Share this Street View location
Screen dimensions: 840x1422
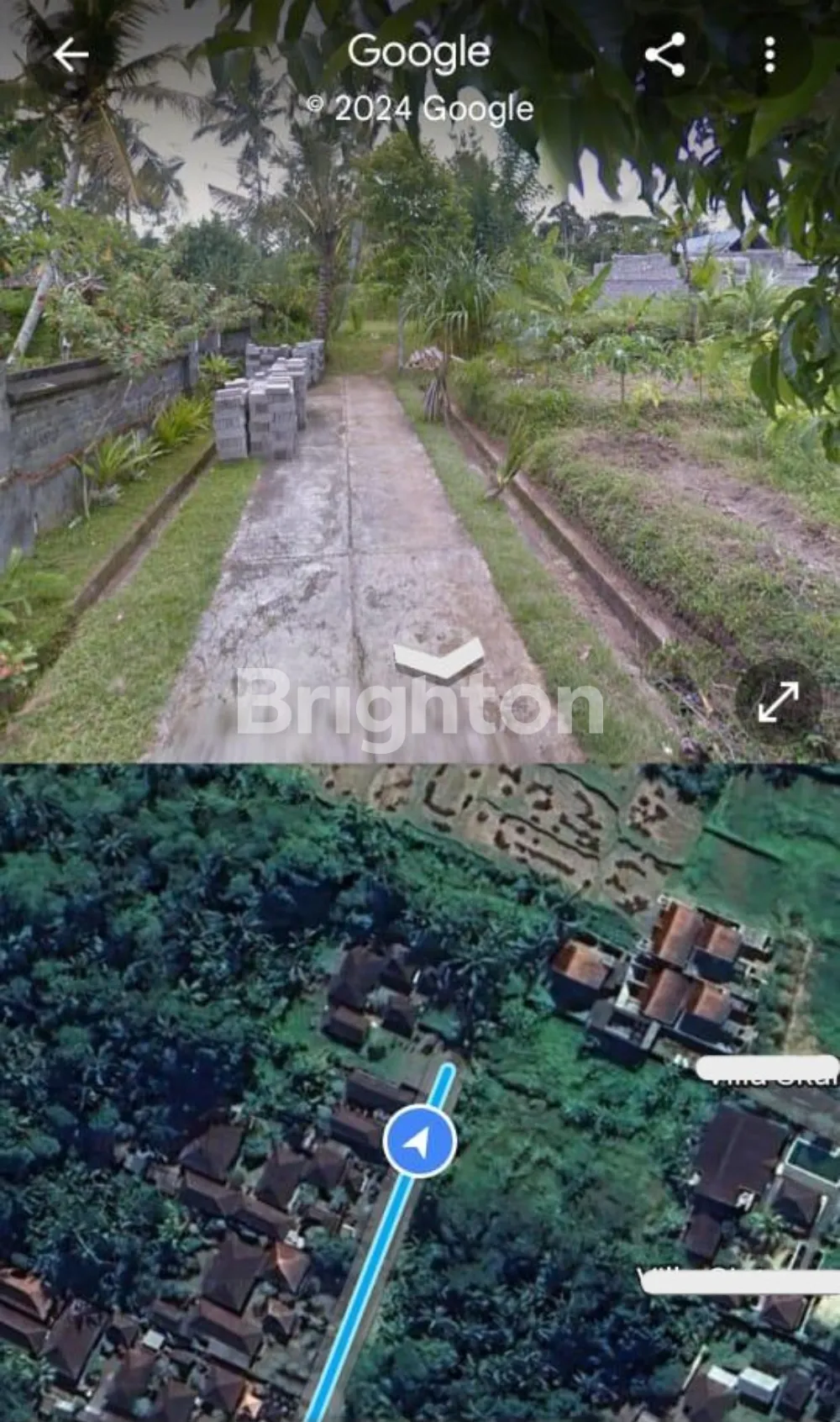click(664, 55)
